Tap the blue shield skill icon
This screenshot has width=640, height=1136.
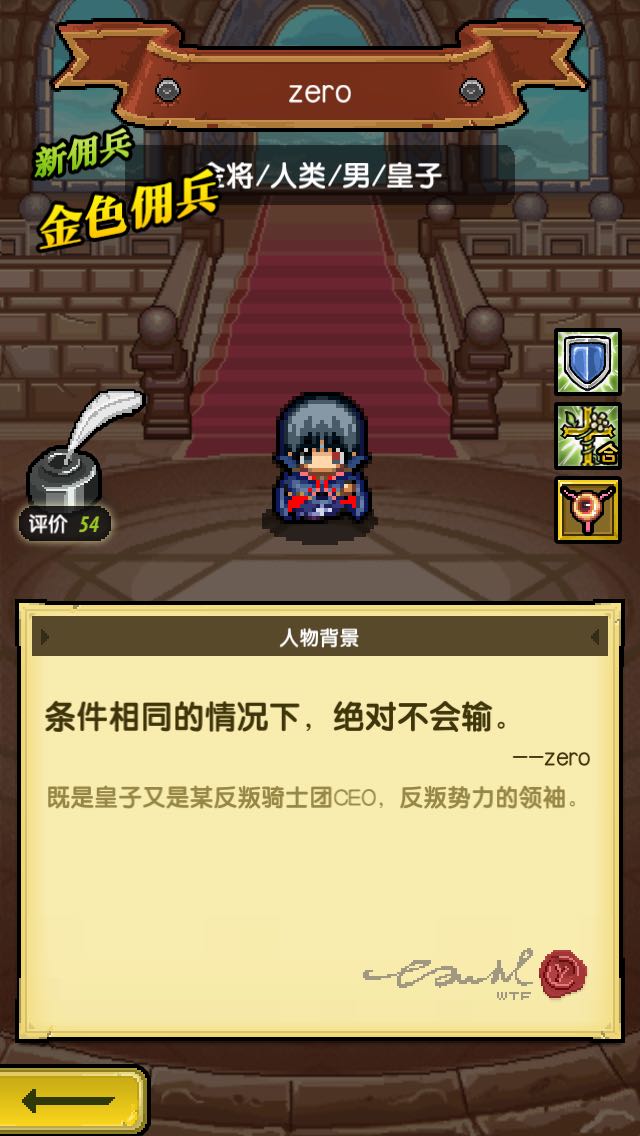click(588, 362)
